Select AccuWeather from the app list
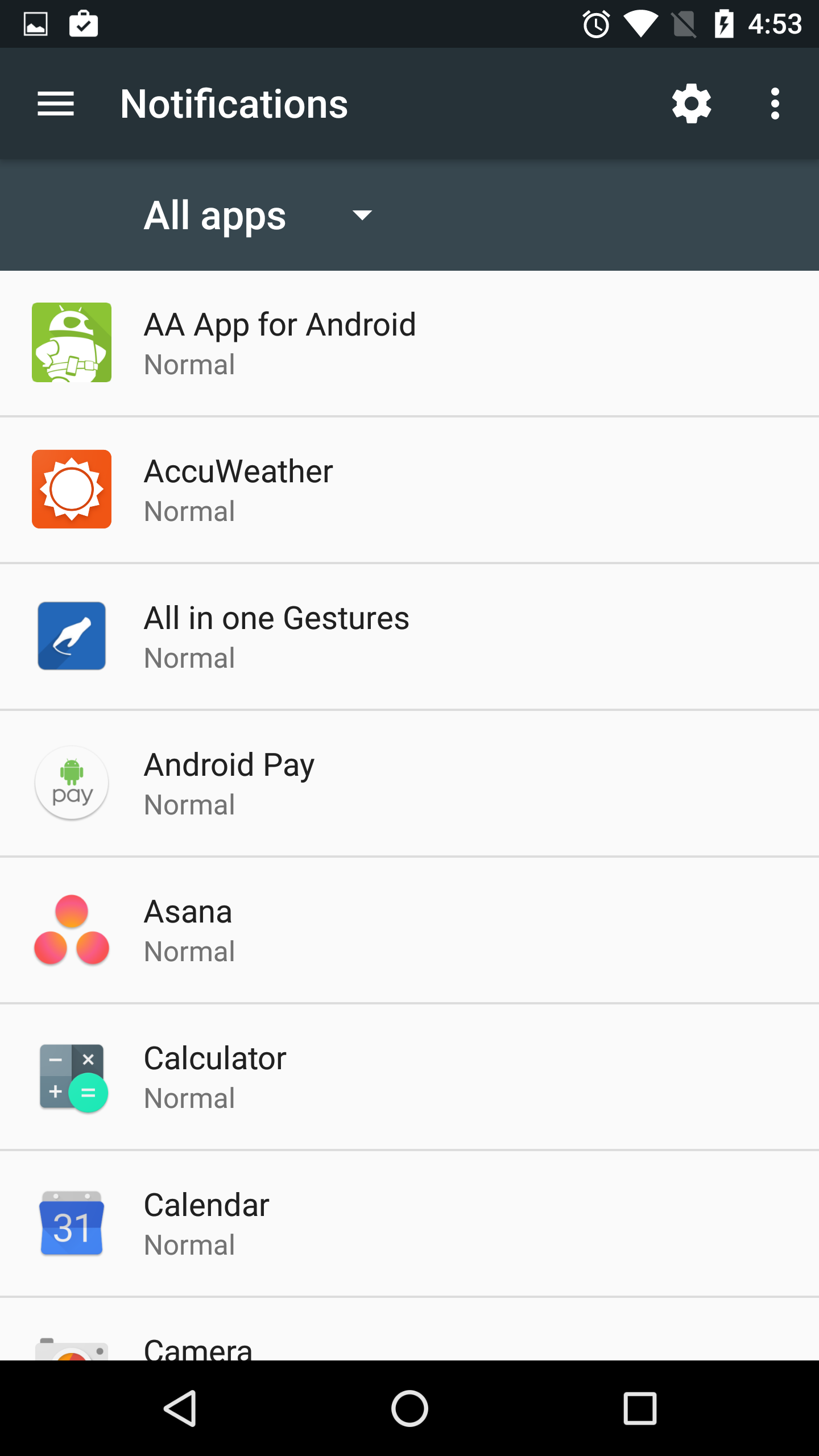The image size is (819, 1456). tap(409, 490)
